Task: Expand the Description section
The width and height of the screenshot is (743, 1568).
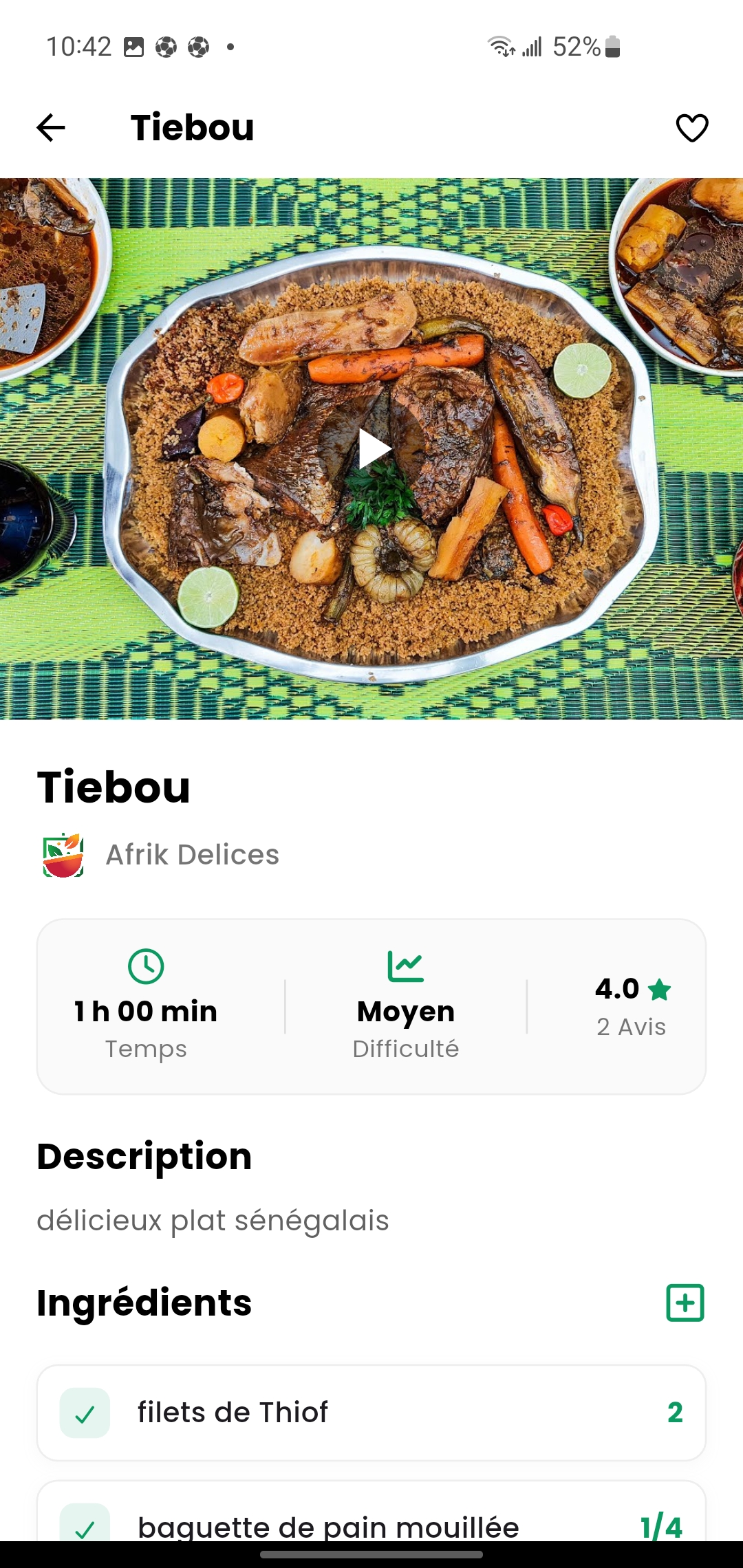Action: [x=144, y=1155]
